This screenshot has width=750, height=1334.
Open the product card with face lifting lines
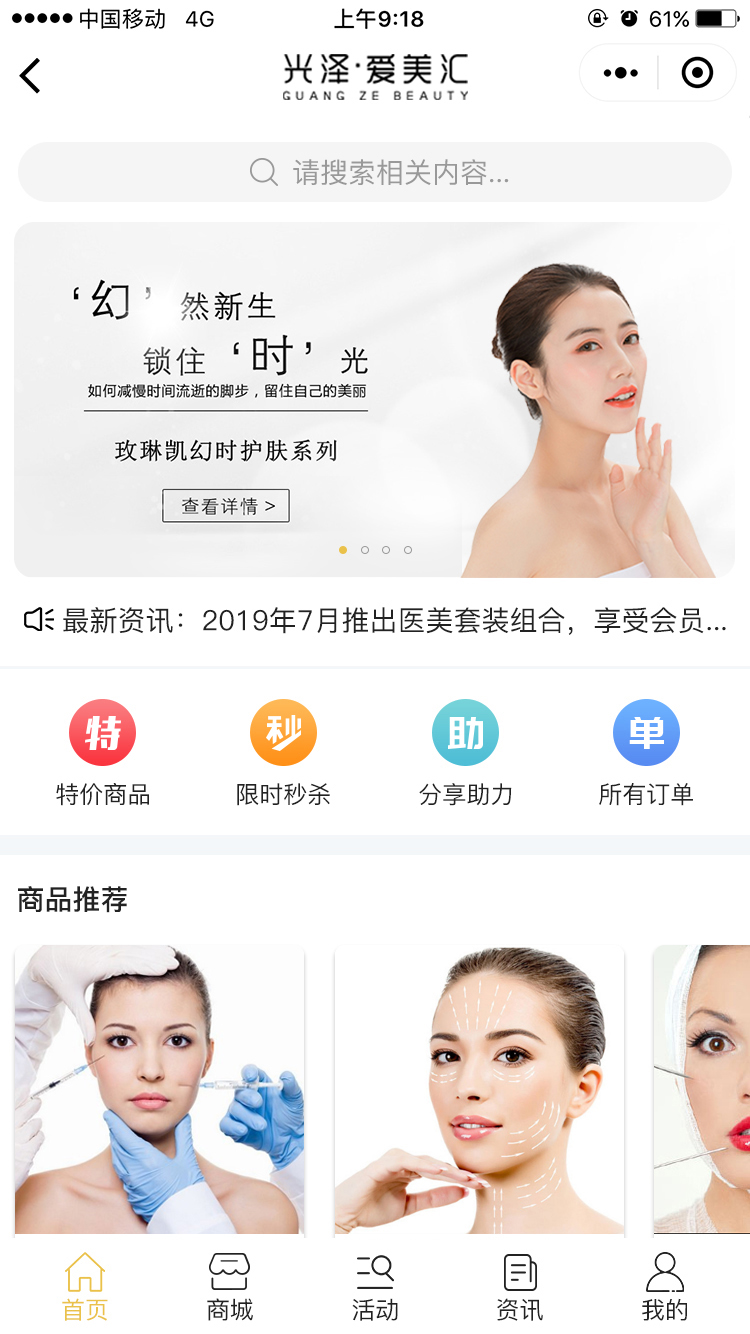point(479,1088)
